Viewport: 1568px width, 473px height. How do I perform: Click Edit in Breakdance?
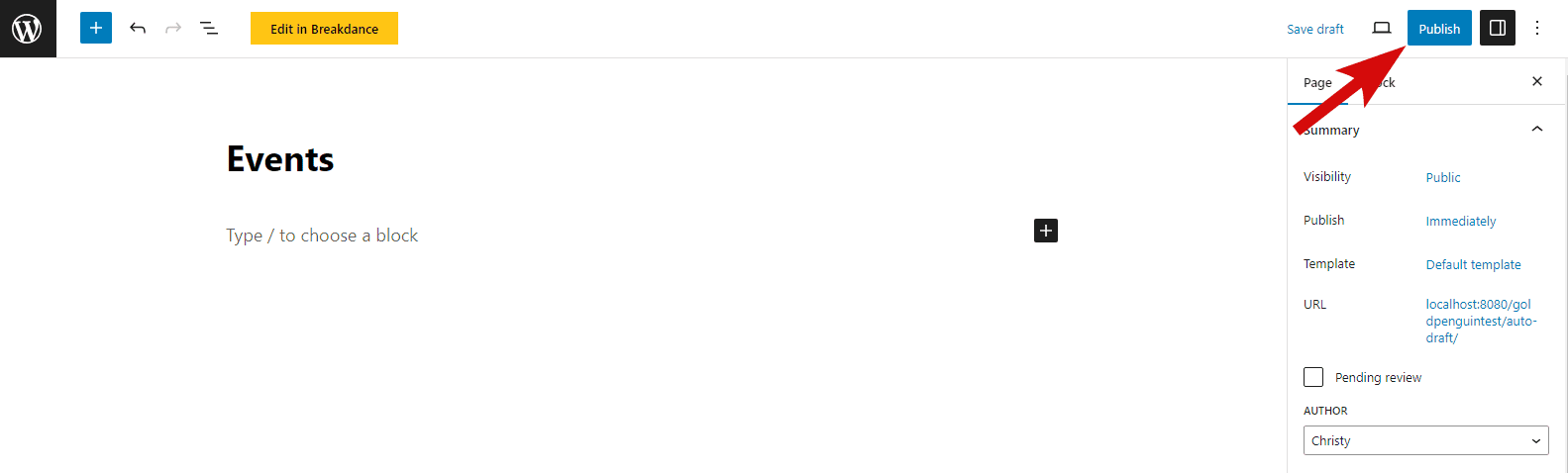point(324,29)
